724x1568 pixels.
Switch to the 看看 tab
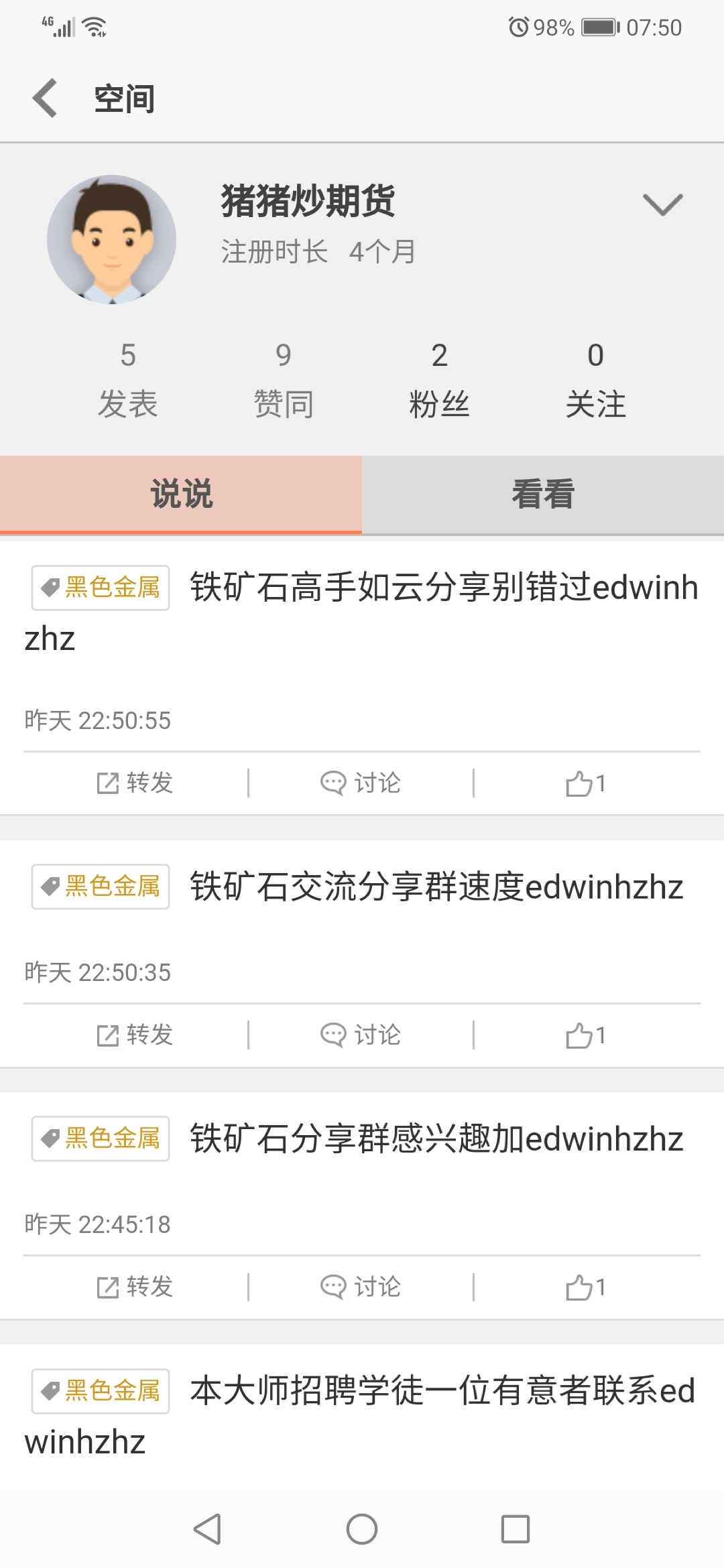[543, 495]
